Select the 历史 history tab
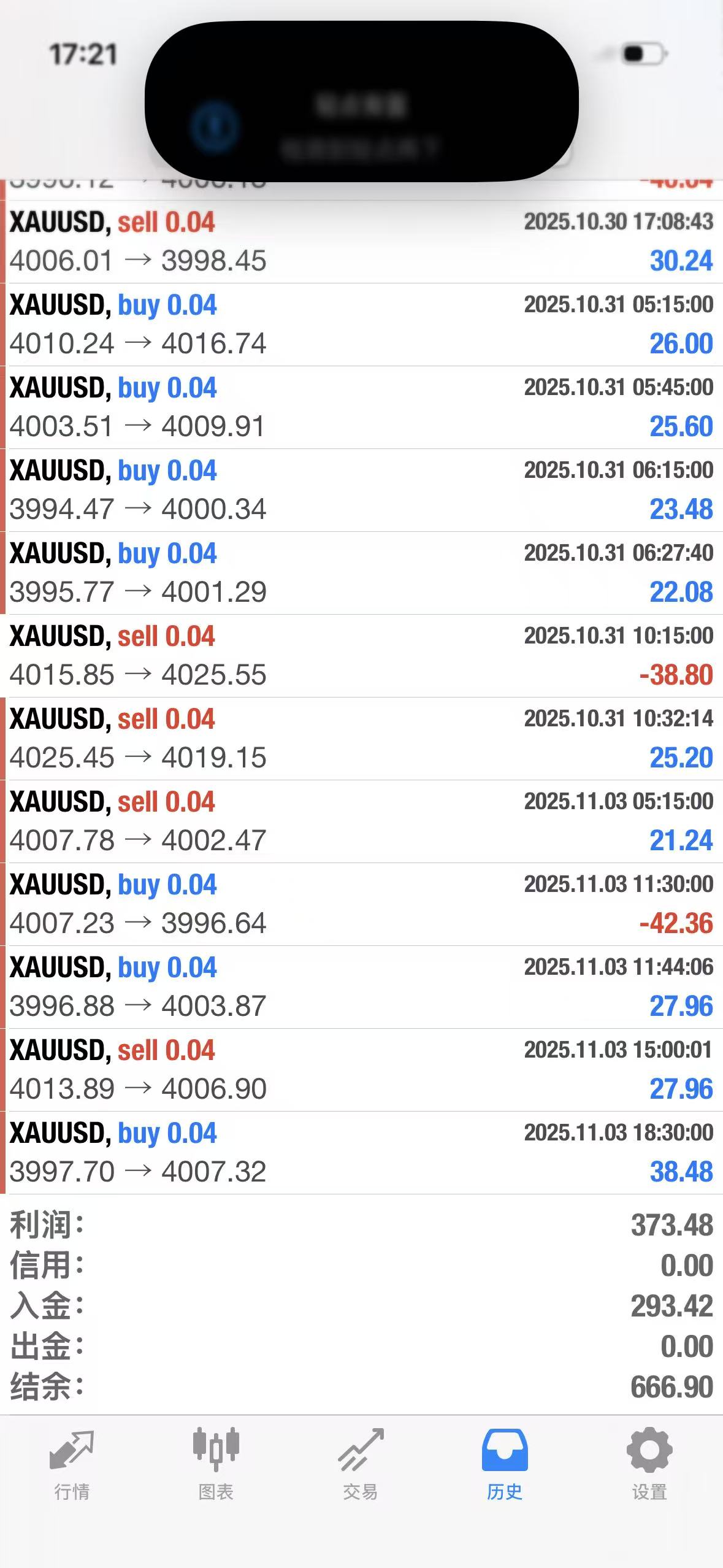This screenshot has width=723, height=1568. pyautogui.click(x=505, y=1464)
